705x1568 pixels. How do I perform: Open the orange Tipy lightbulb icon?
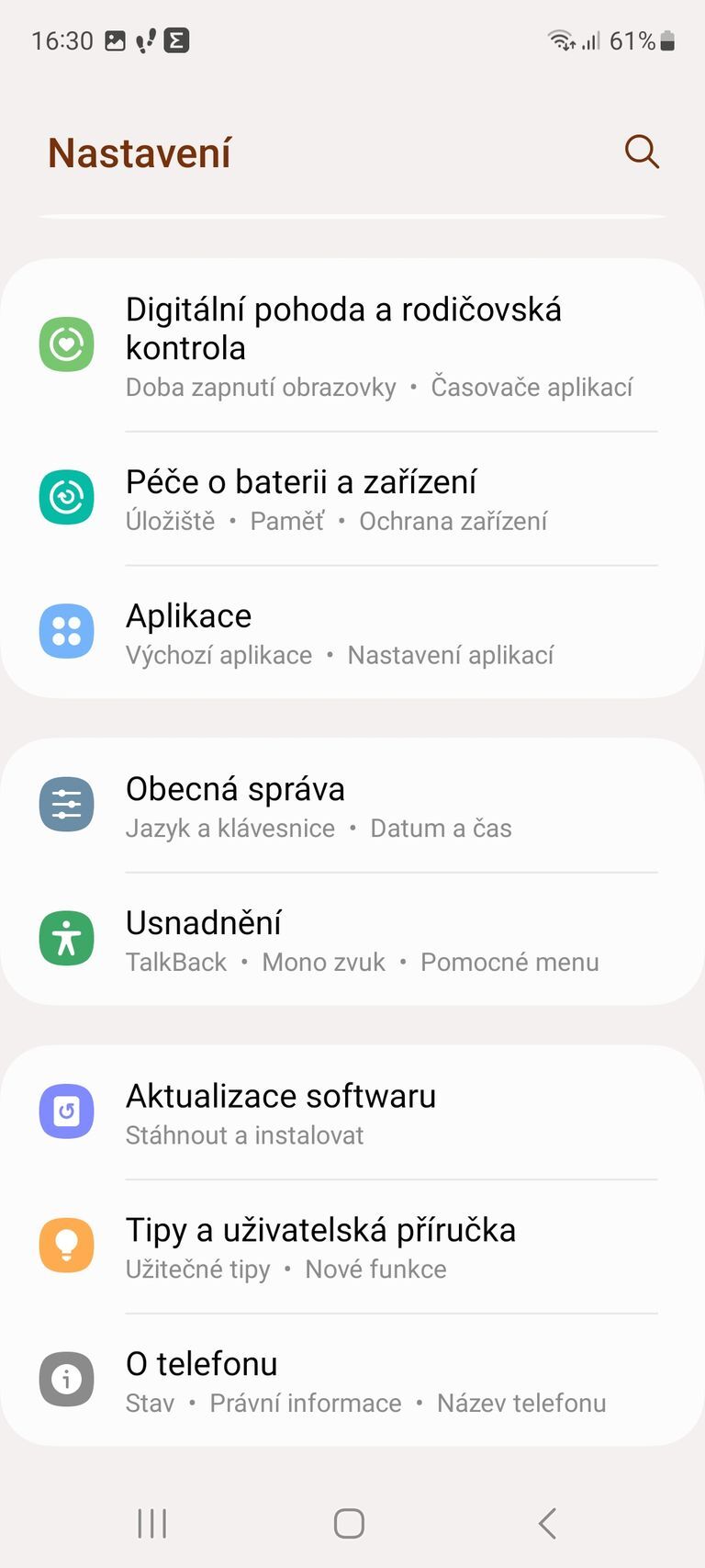(x=66, y=1245)
